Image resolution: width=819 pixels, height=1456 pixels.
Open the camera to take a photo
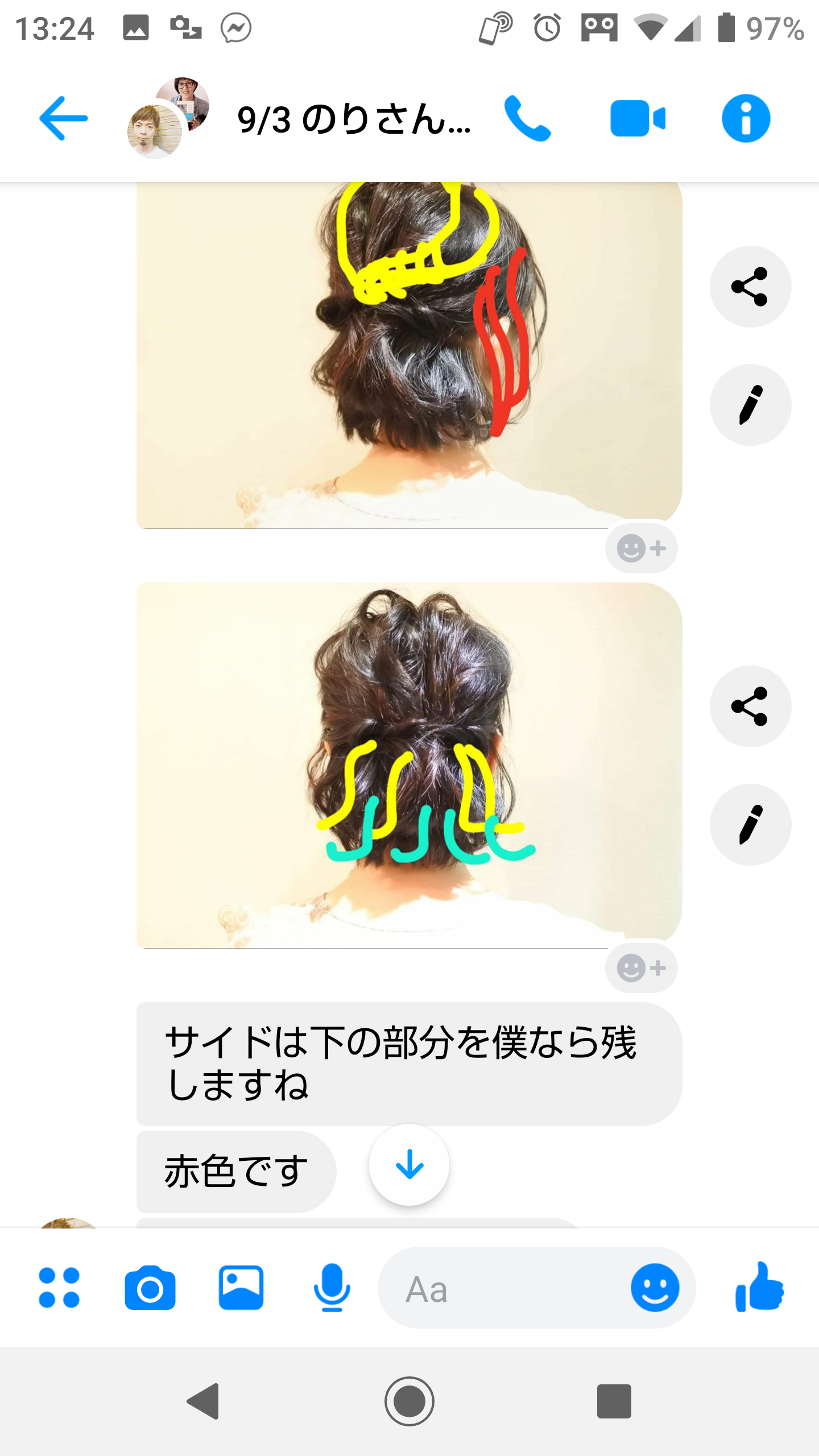coord(150,1288)
